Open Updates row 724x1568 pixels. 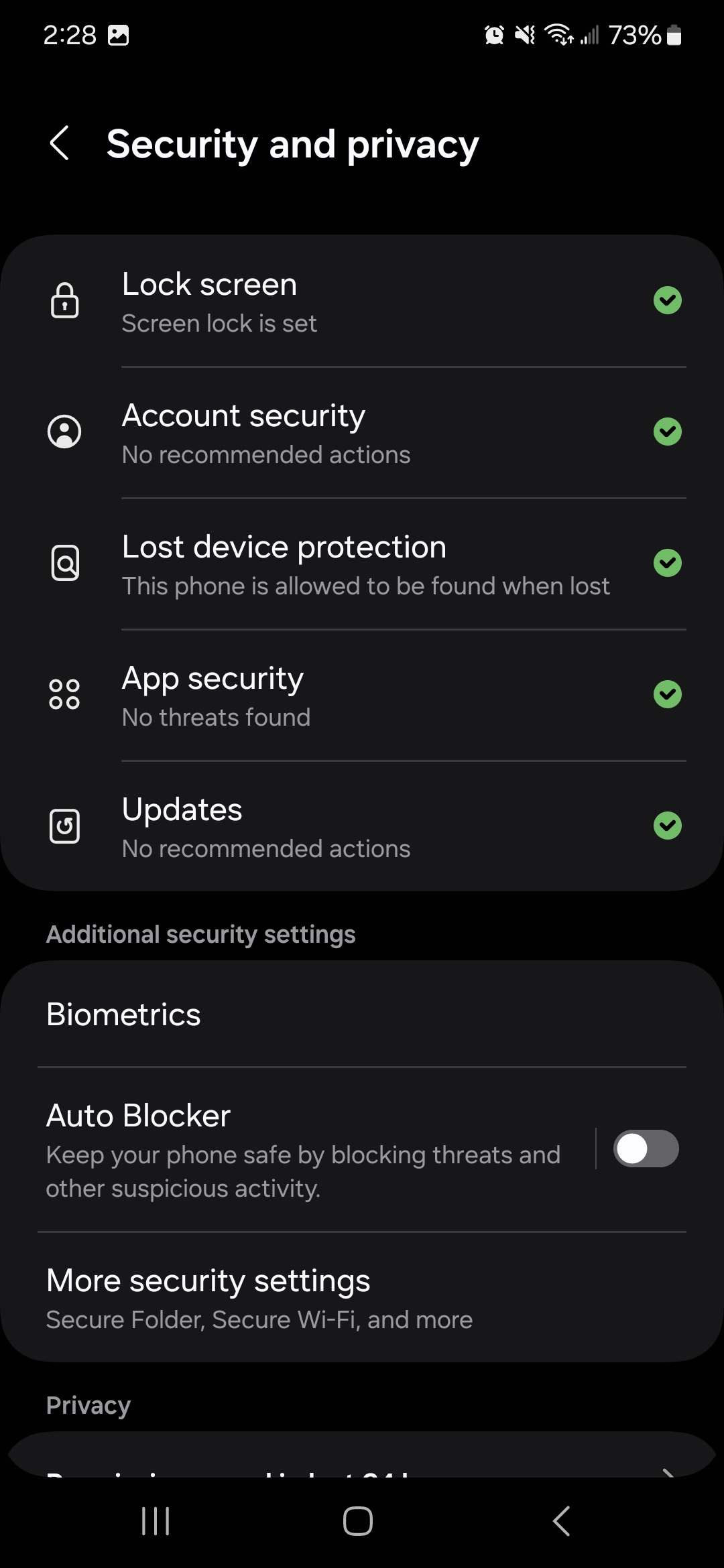tap(362, 827)
